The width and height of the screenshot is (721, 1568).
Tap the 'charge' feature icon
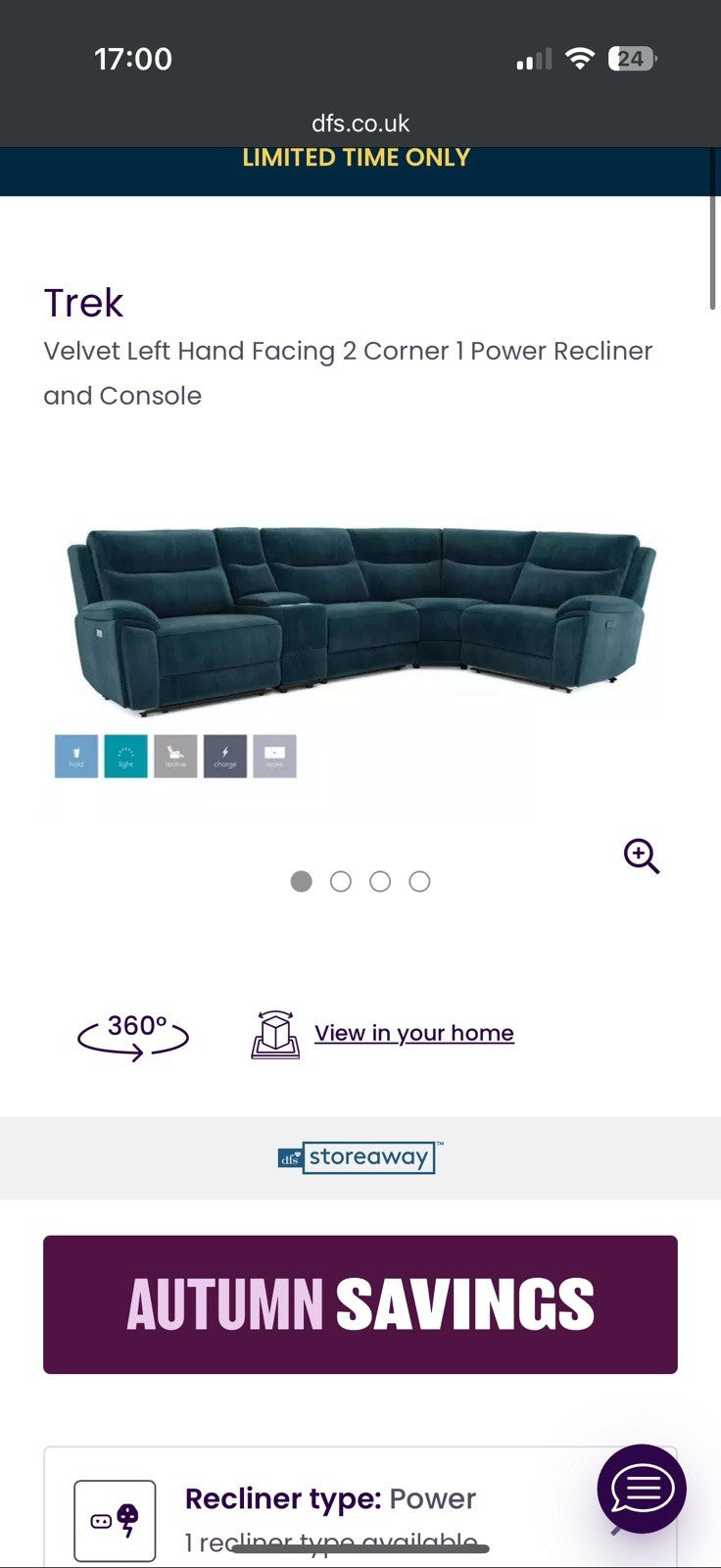tap(225, 755)
